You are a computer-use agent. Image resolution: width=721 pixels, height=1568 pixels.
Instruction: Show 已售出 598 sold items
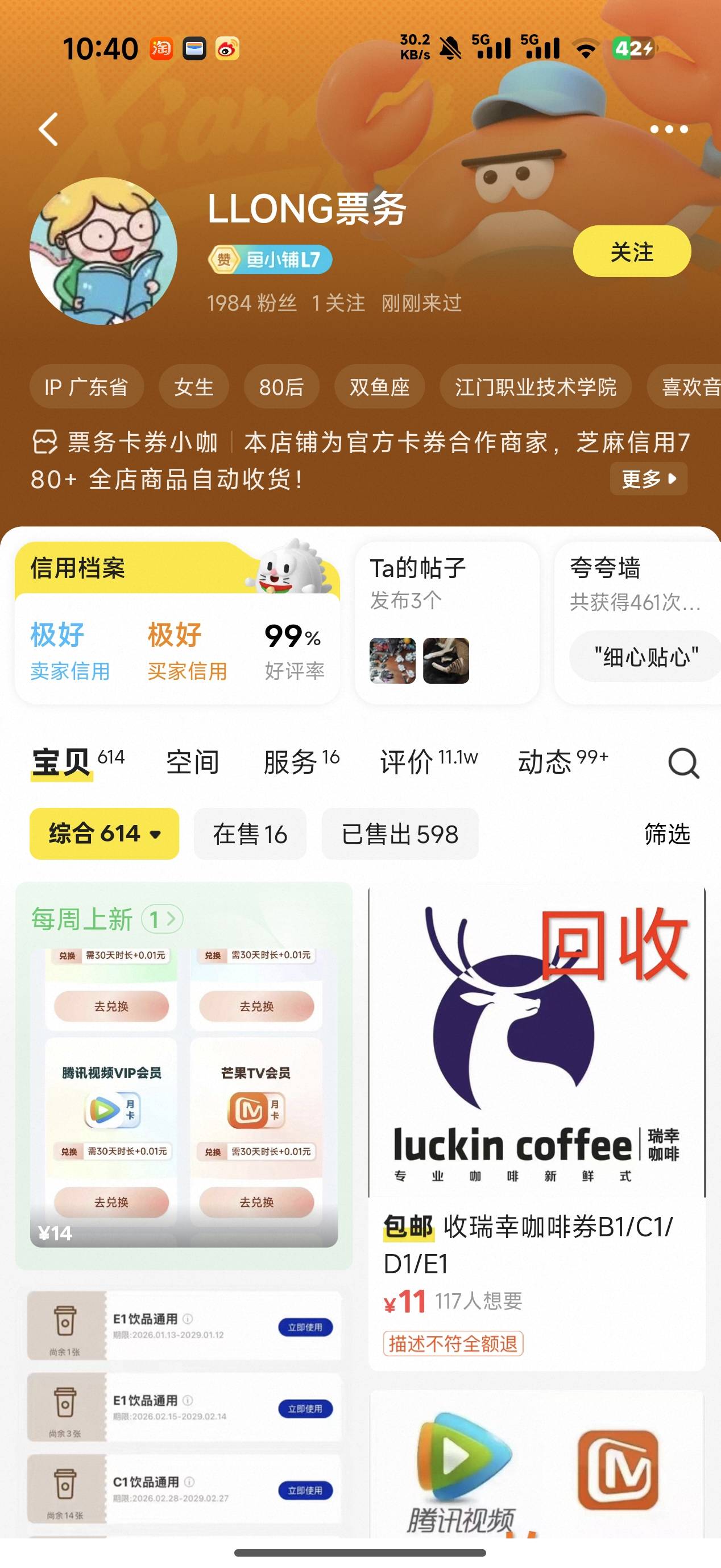pyautogui.click(x=400, y=834)
